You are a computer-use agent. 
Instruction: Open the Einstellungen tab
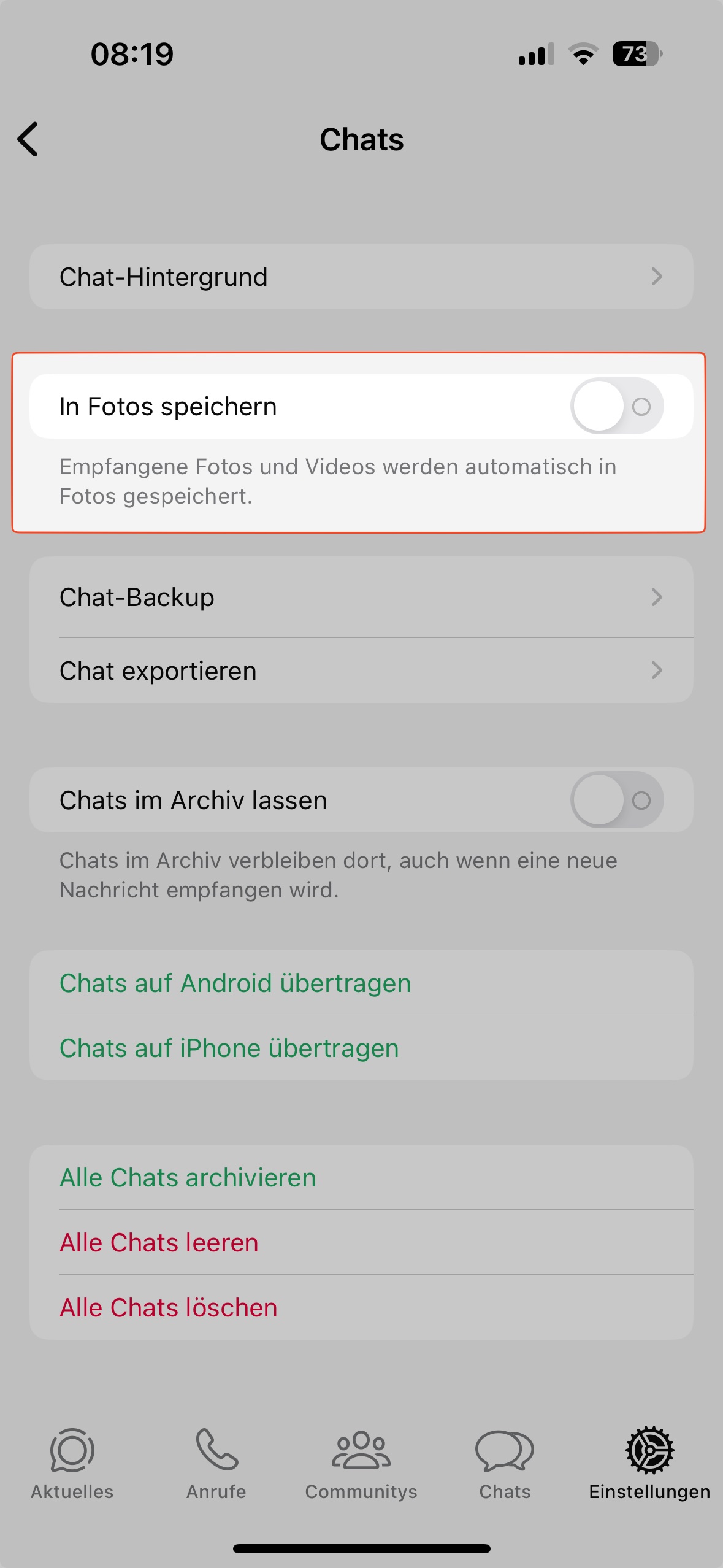pos(649,1463)
